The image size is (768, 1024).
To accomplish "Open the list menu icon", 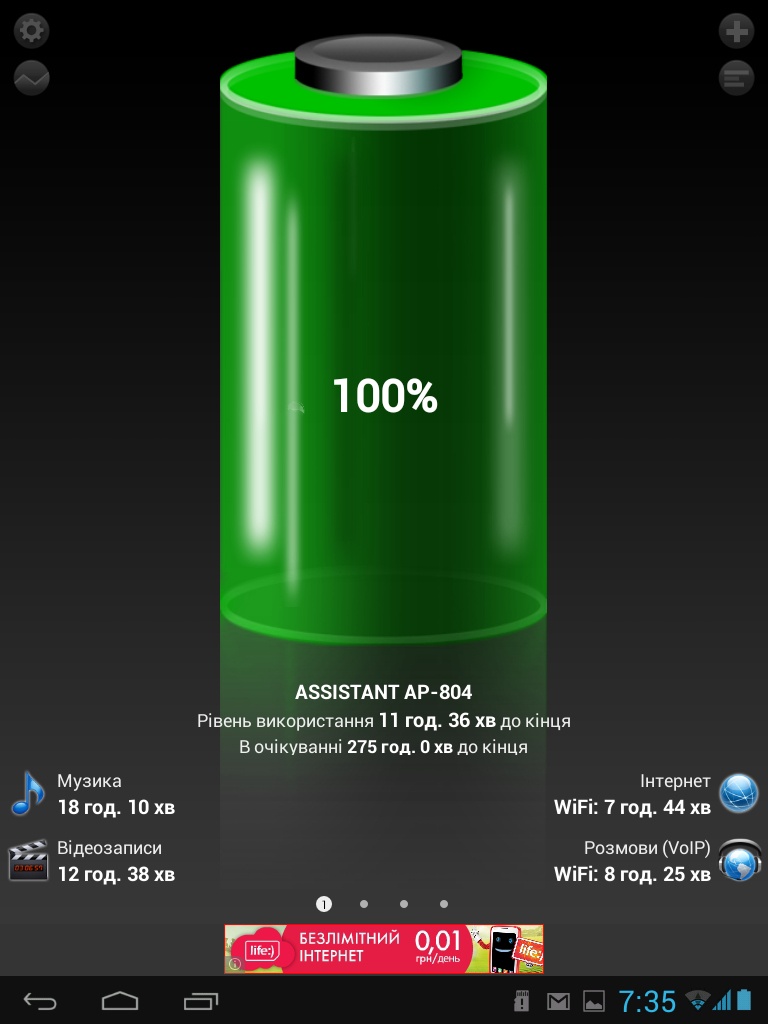I will coord(736,77).
